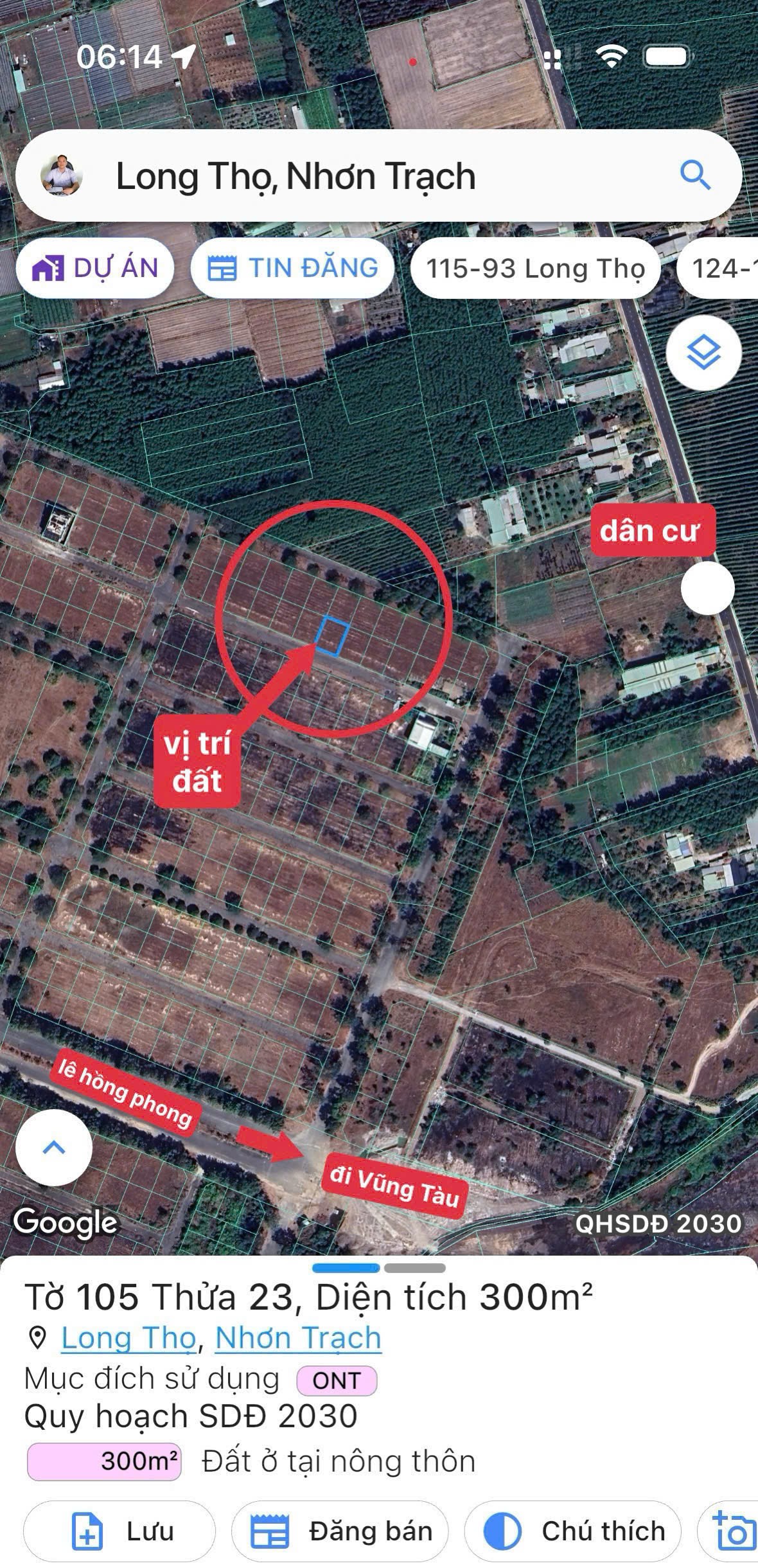Tap the white round map slider handle
This screenshot has height=1568, width=758.
[x=707, y=588]
